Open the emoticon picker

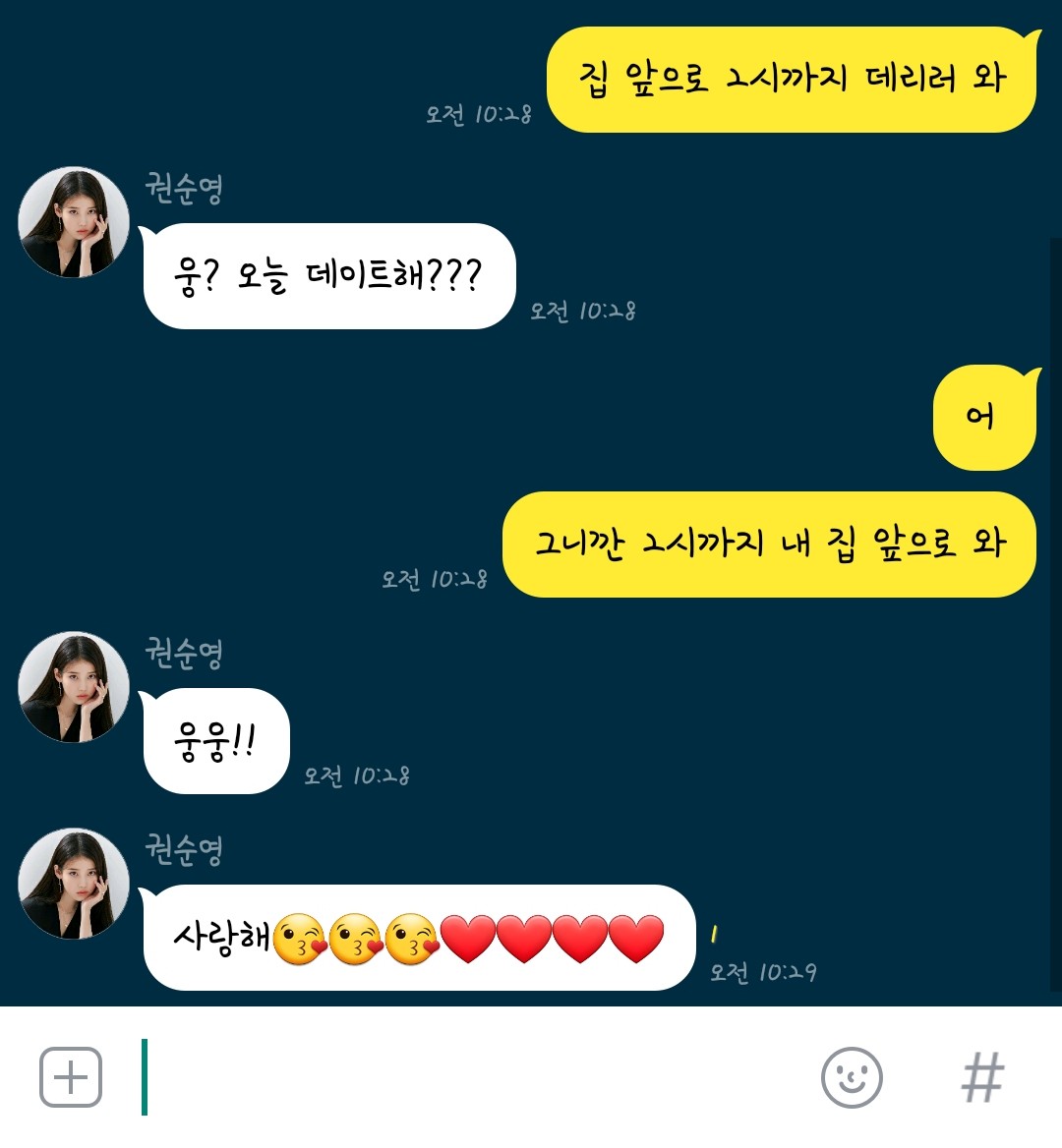click(x=852, y=1077)
